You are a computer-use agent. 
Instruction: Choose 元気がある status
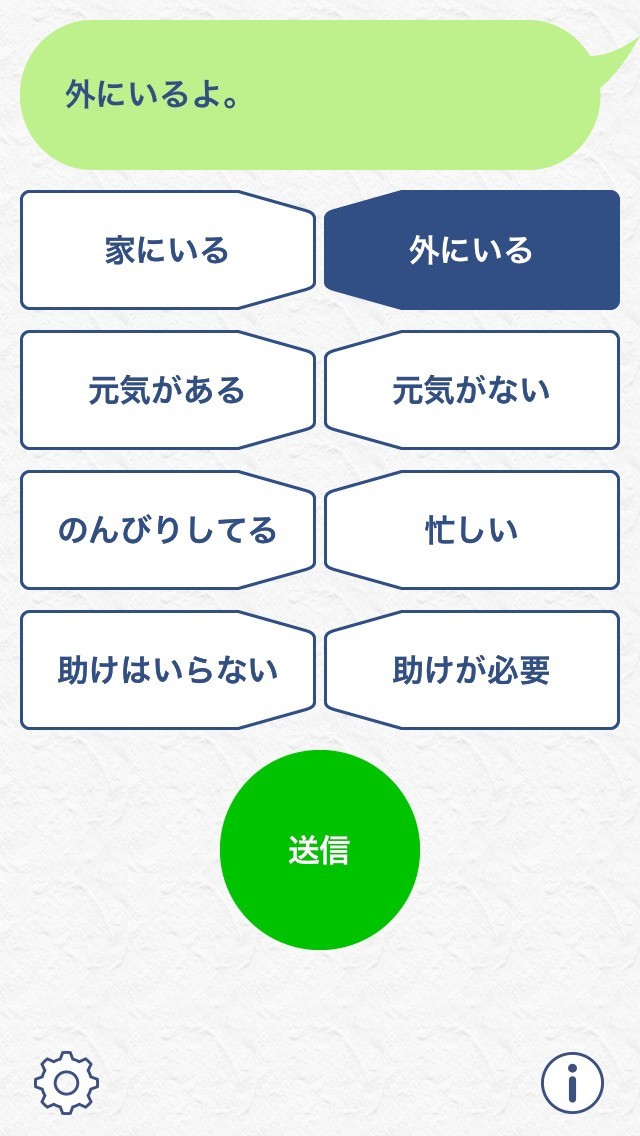[167, 390]
